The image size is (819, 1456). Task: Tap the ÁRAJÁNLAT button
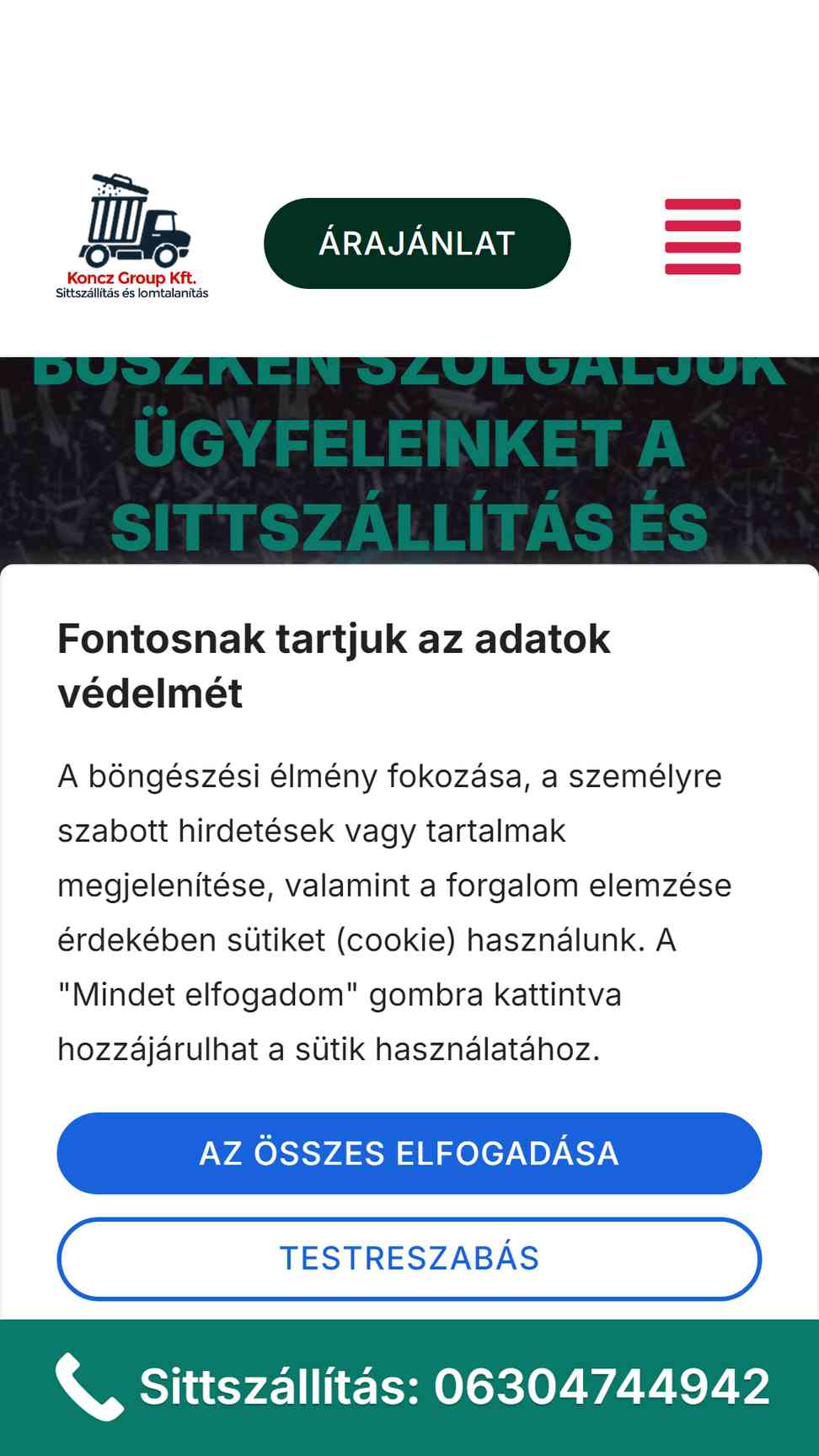[417, 244]
